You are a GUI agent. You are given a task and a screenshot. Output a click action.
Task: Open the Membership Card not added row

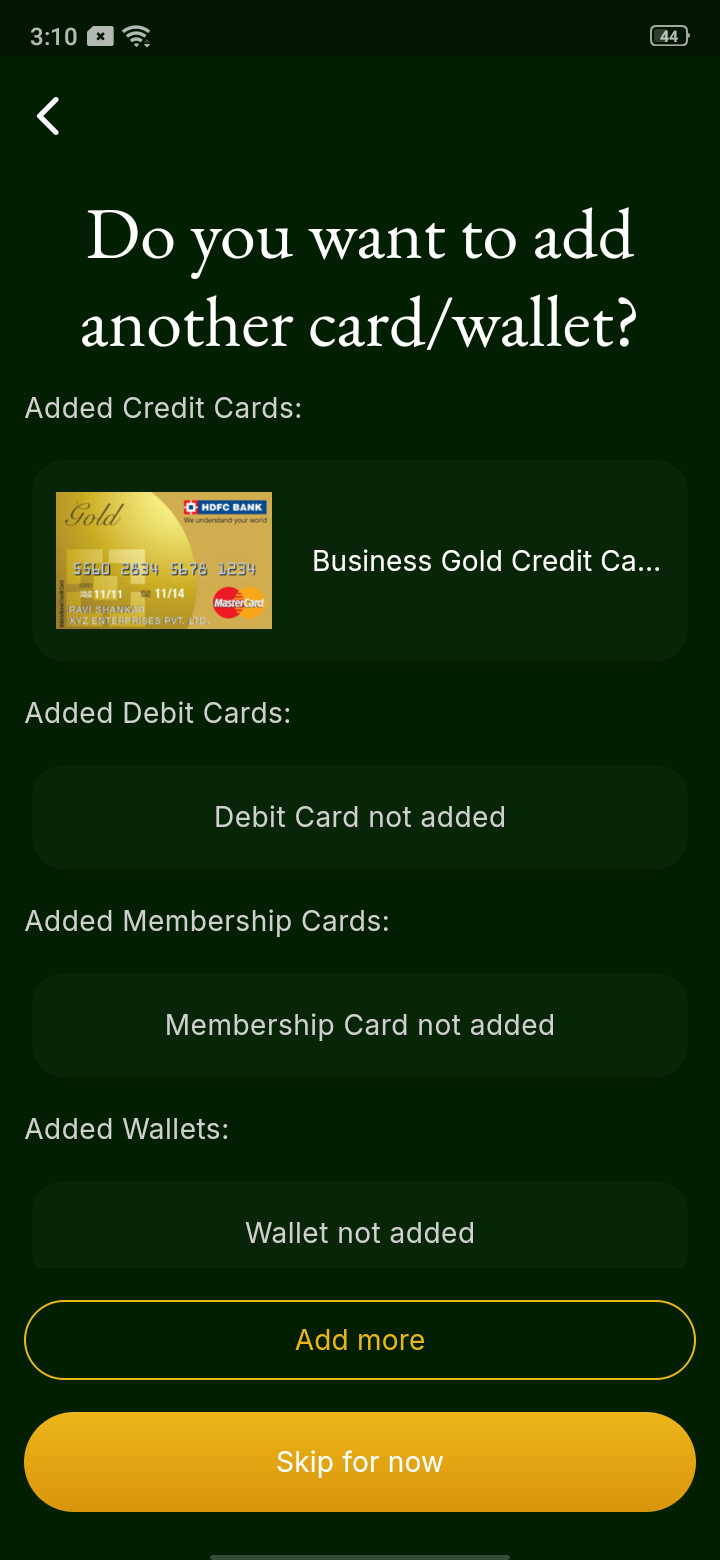360,1024
